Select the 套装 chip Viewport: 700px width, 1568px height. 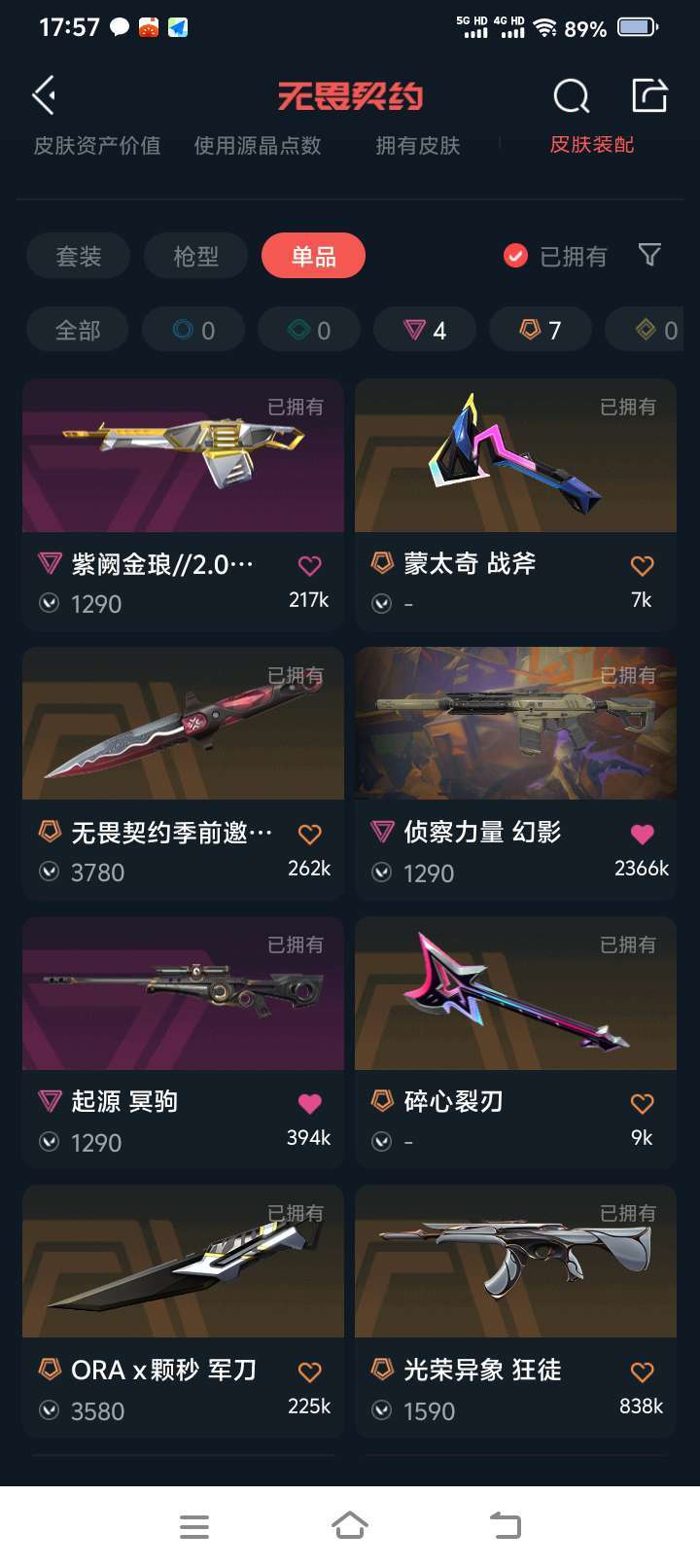79,257
